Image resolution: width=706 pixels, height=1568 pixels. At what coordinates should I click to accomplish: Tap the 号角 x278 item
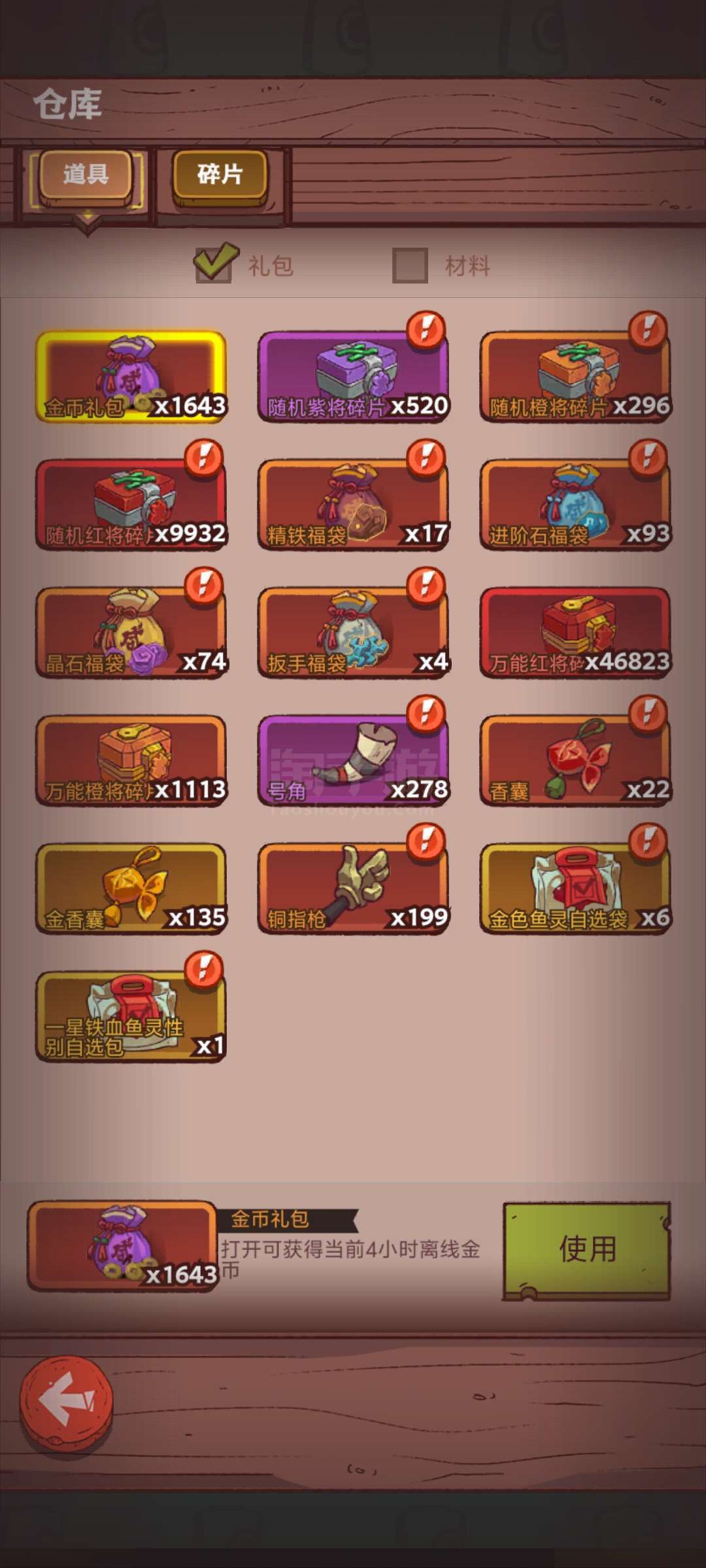[353, 761]
